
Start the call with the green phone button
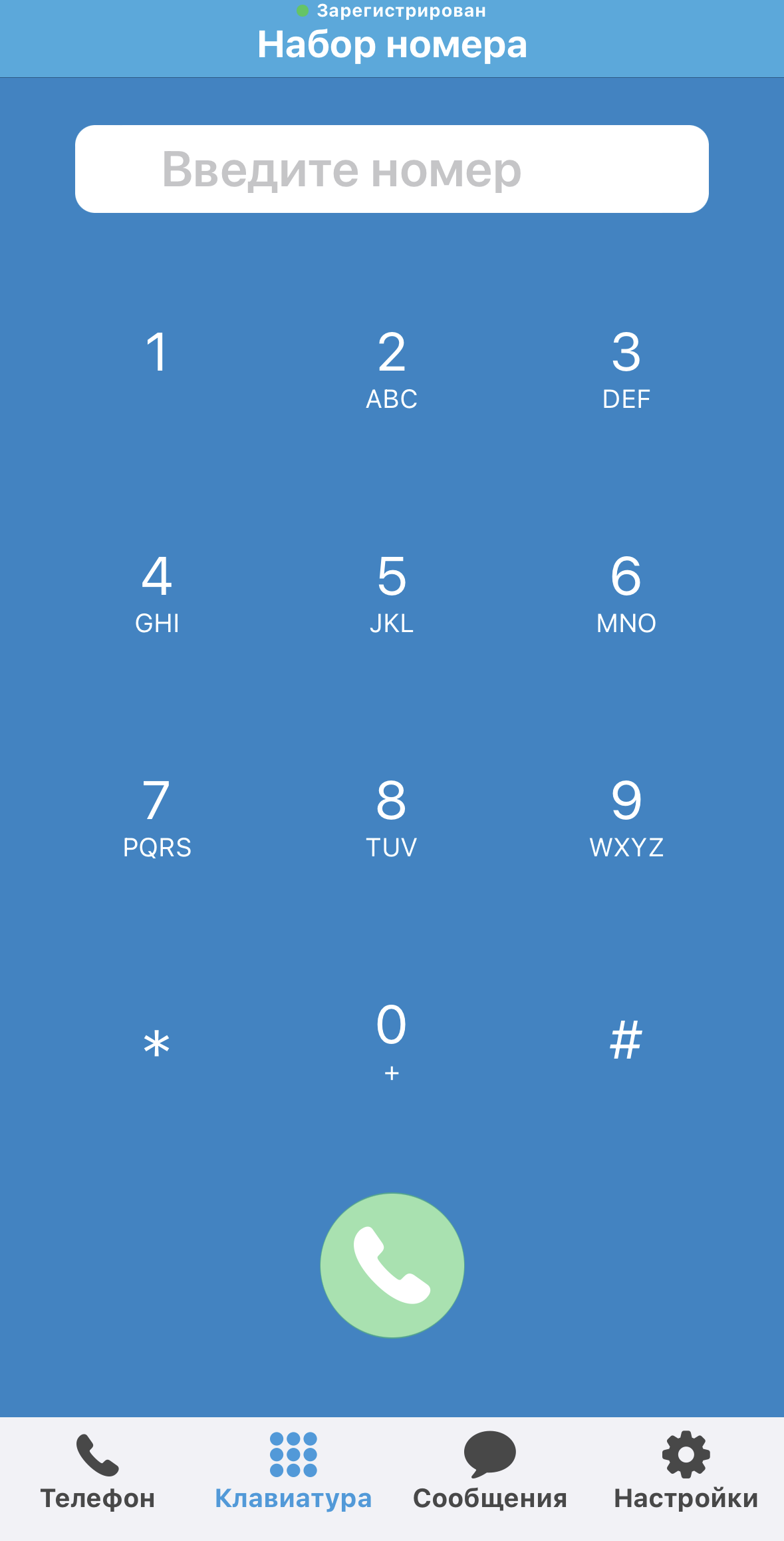392,1265
